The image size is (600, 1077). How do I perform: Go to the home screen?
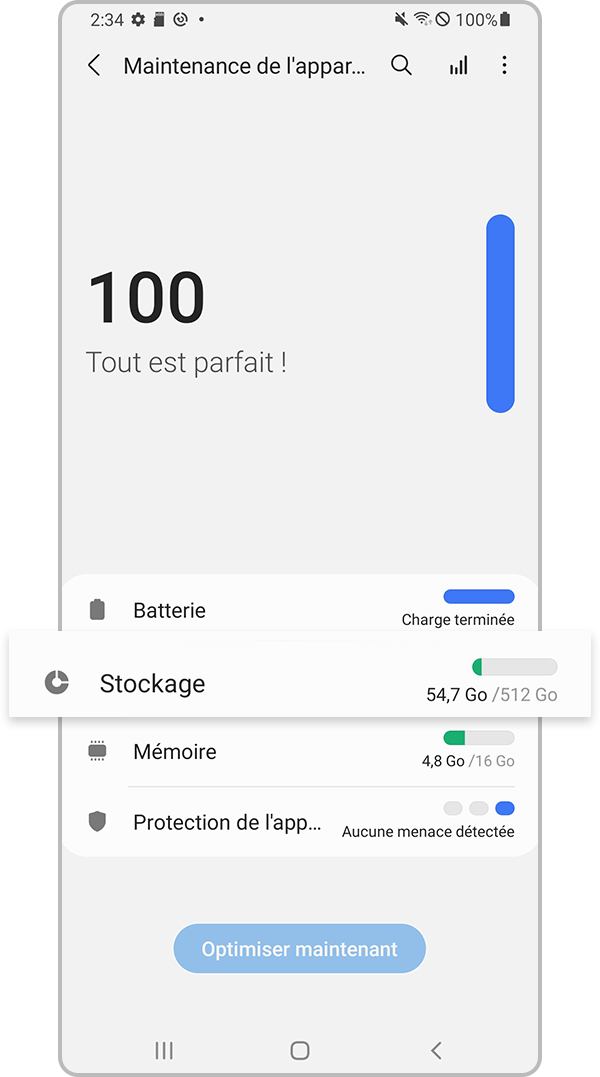point(299,1050)
